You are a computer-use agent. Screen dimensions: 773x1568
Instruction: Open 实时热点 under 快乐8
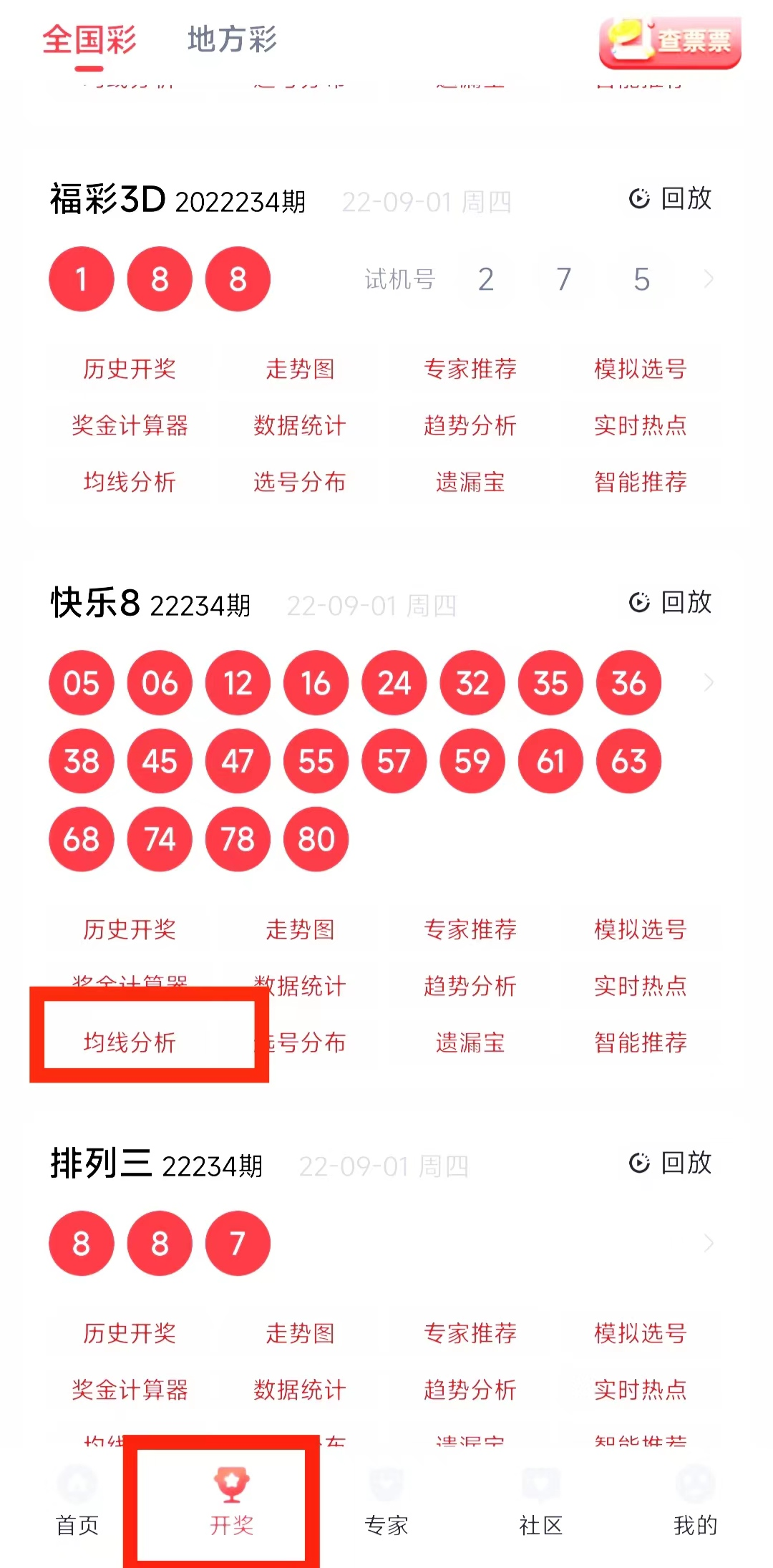pos(641,986)
